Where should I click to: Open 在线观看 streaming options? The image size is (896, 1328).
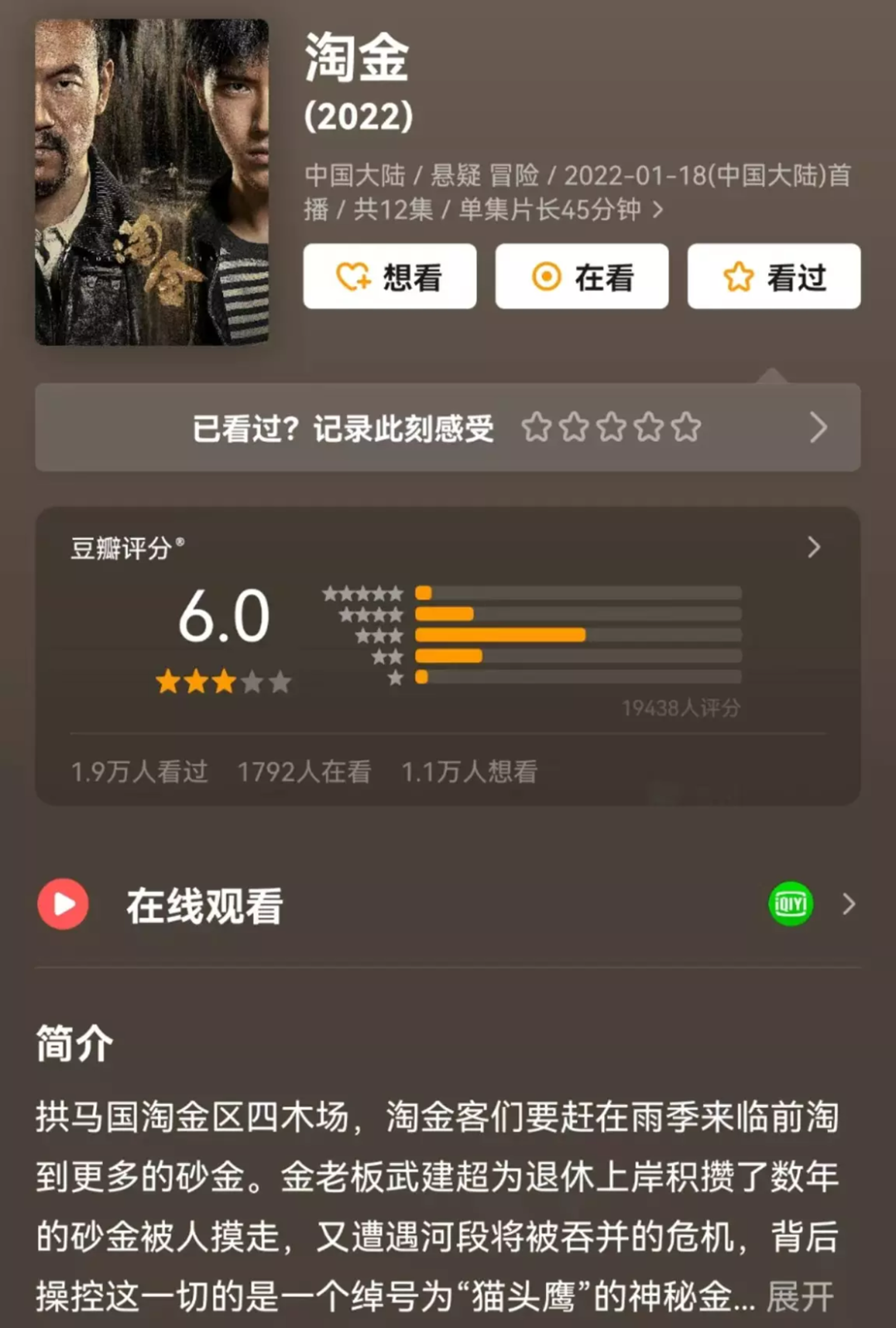[204, 905]
